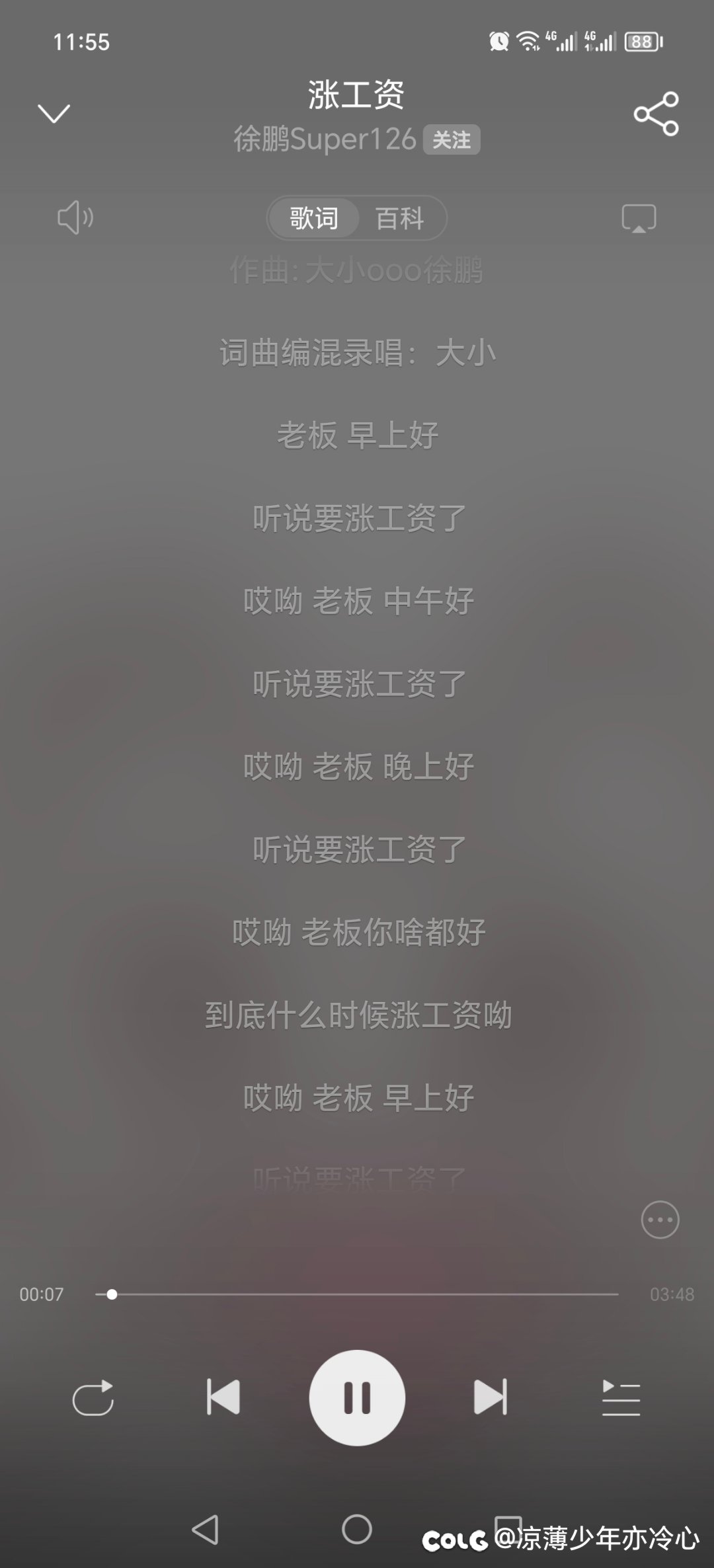Viewport: 714px width, 1568px height.
Task: Skip to the next track
Action: click(x=491, y=1397)
